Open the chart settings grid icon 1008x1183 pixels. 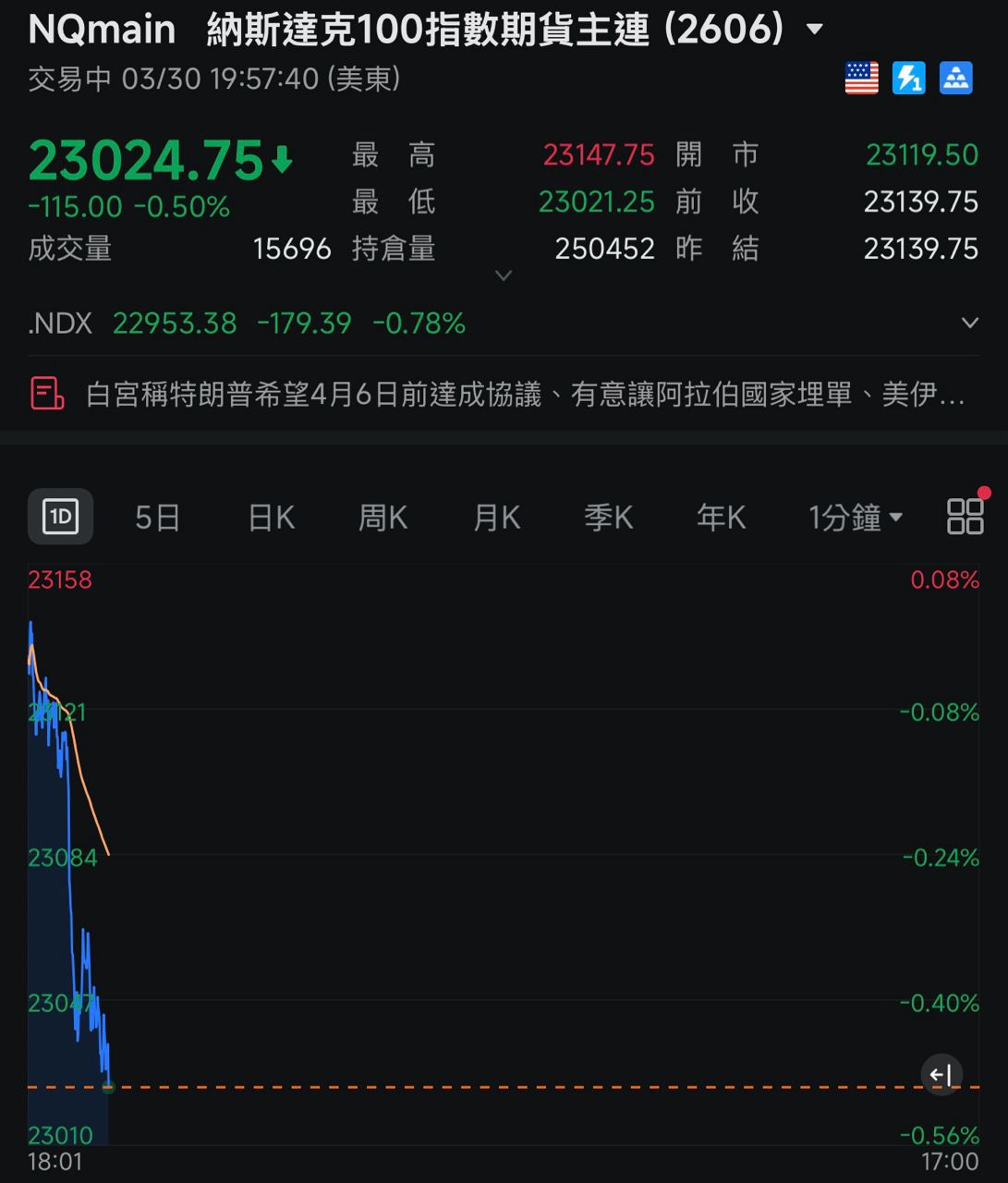coord(965,516)
